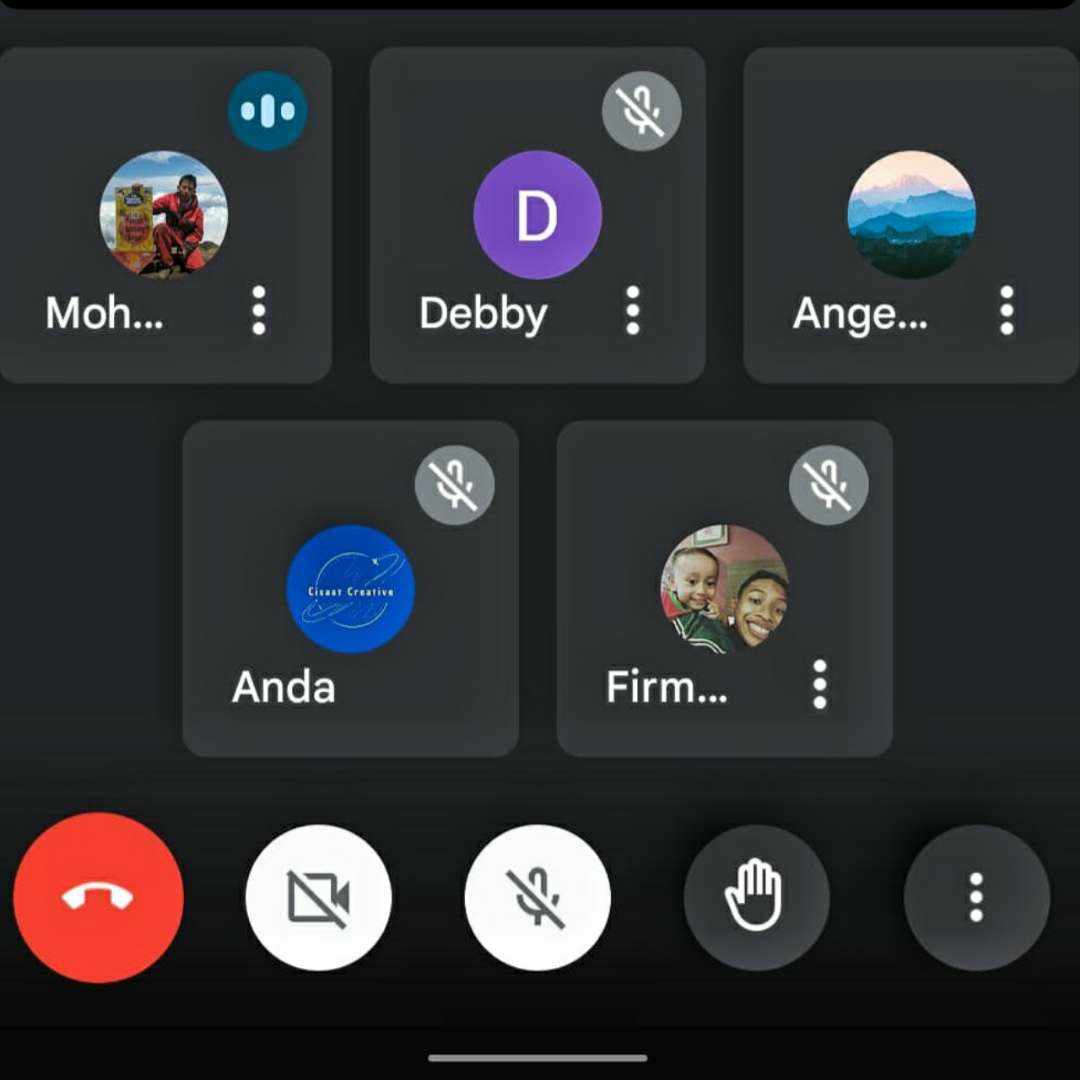Open the three-dot menu on Ange... tile

coord(1006,311)
